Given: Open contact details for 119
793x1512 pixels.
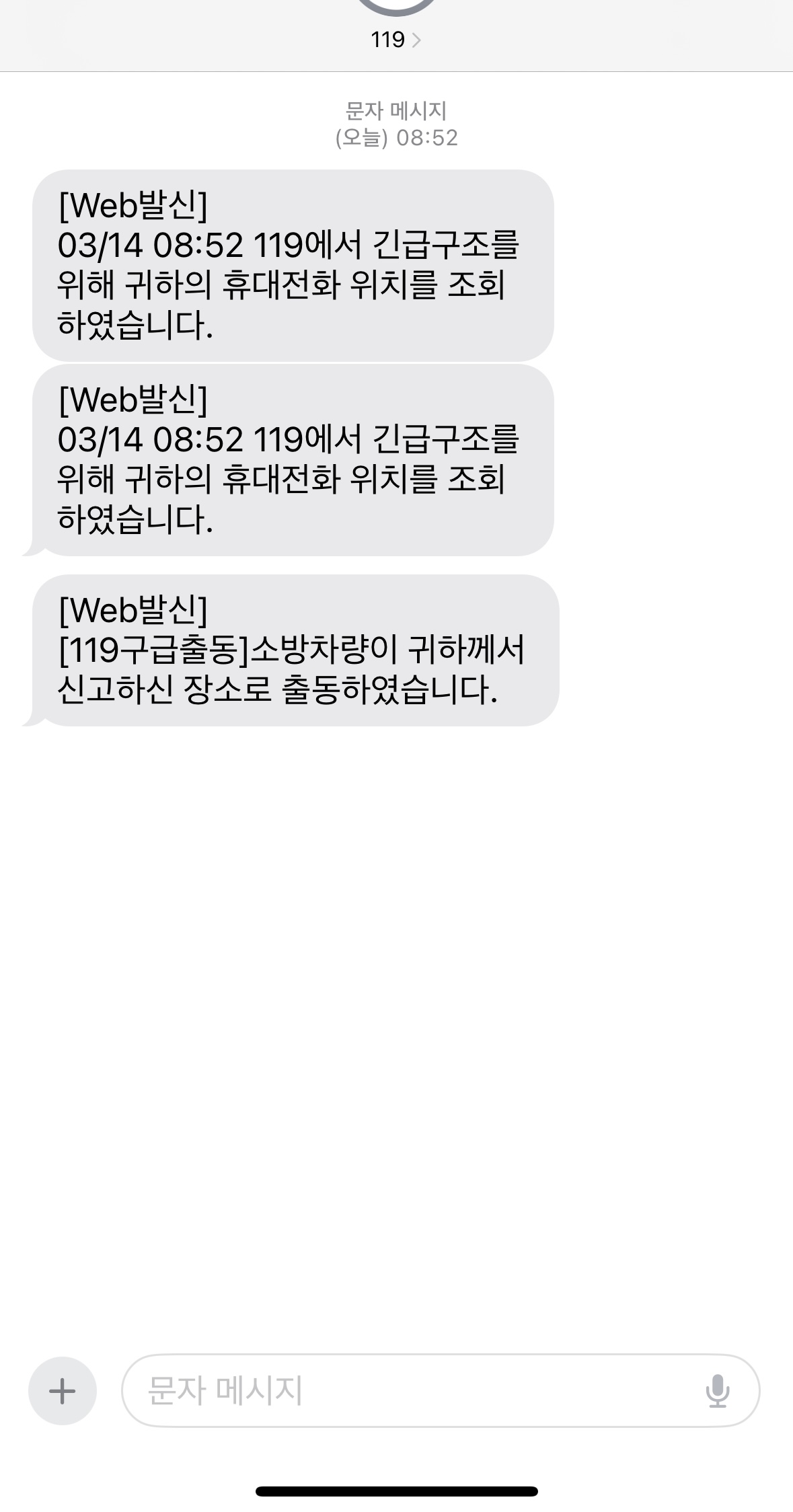Looking at the screenshot, I should coord(395,40).
